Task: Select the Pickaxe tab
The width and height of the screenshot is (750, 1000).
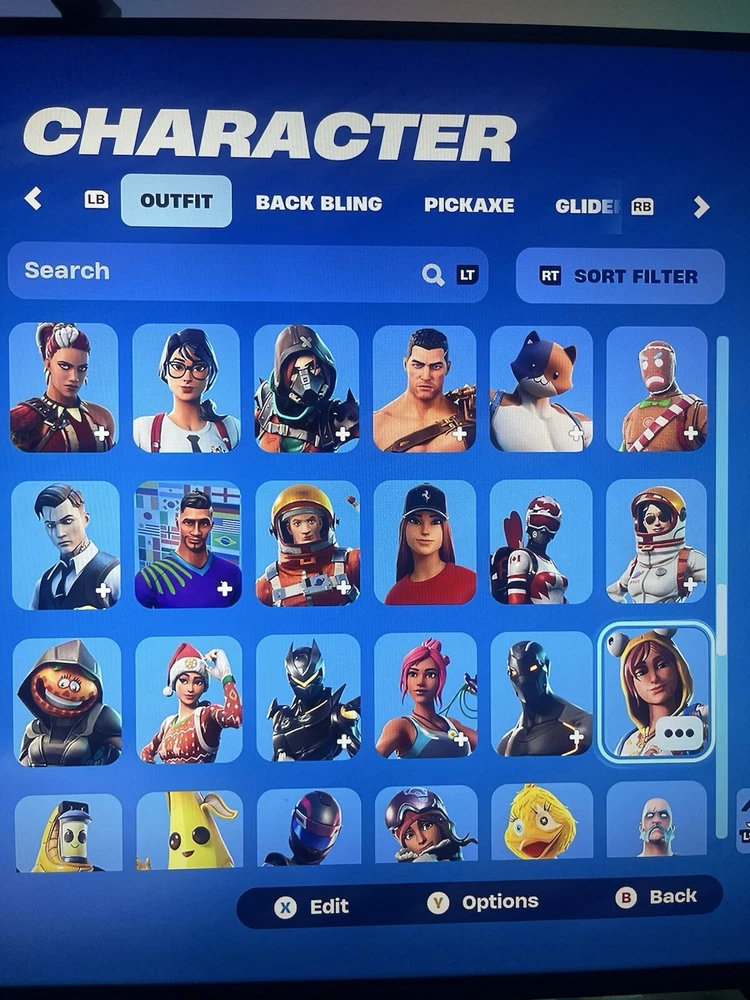Action: tap(468, 205)
